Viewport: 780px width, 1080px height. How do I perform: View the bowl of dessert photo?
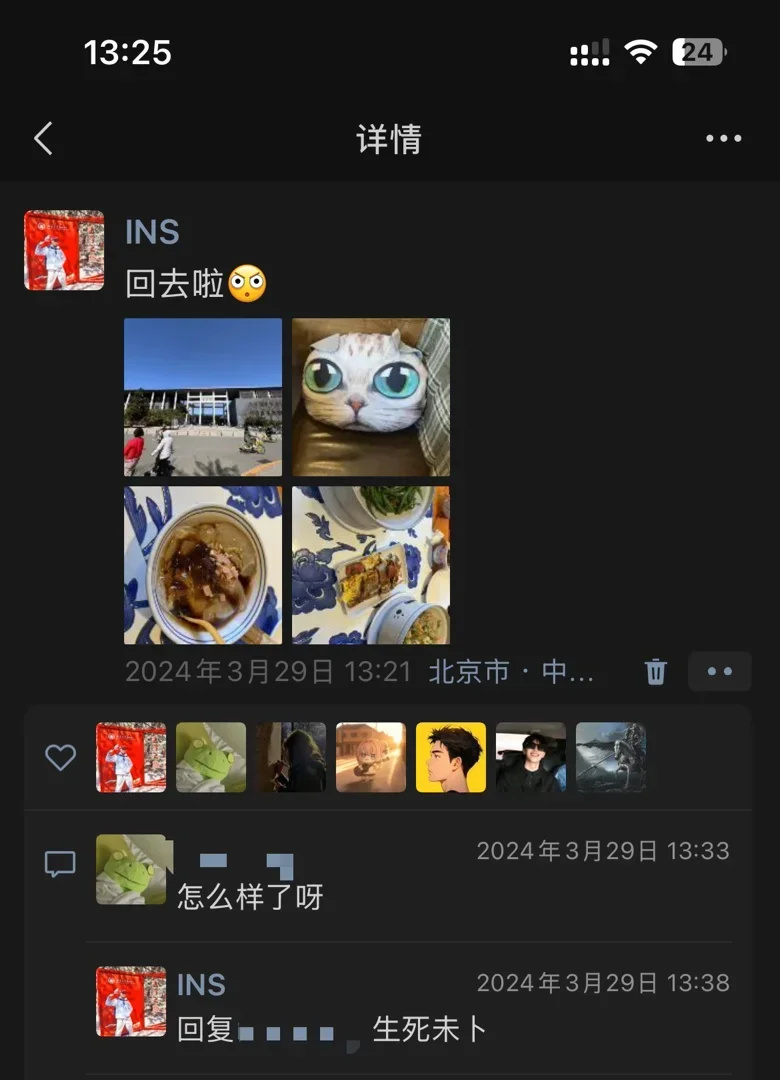203,565
